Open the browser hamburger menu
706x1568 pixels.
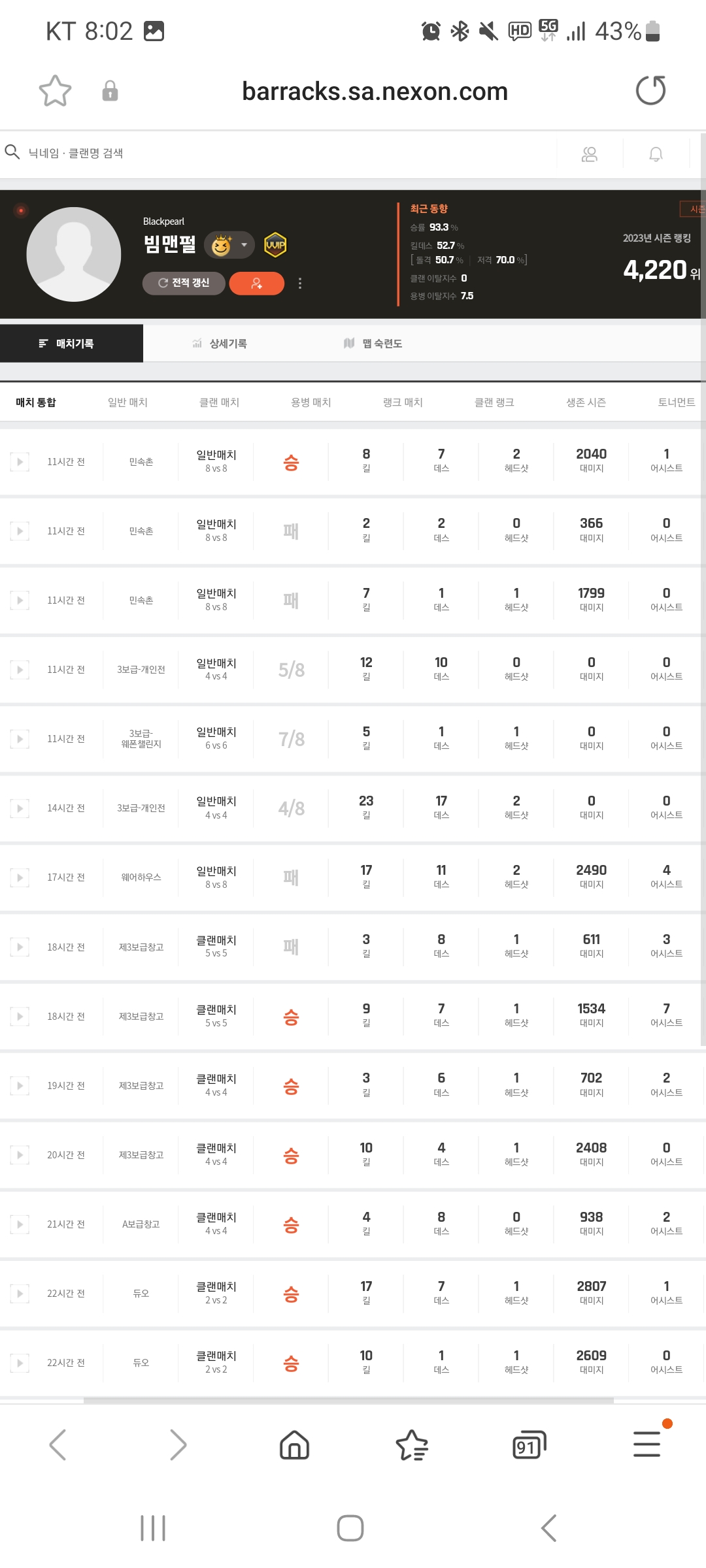tap(647, 1445)
